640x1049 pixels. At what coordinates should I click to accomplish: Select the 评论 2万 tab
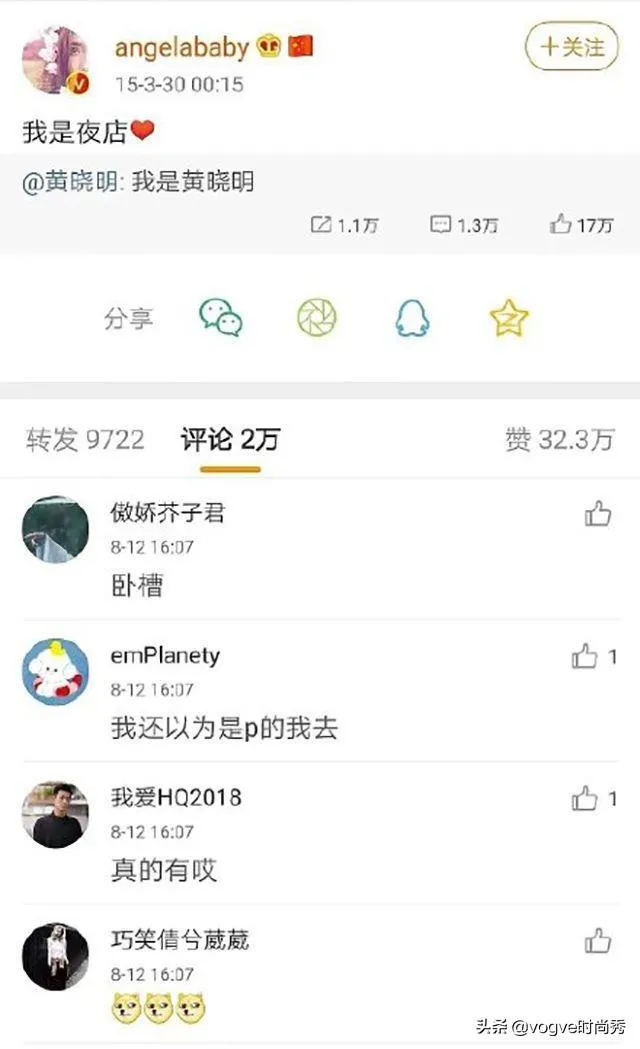pyautogui.click(x=230, y=440)
